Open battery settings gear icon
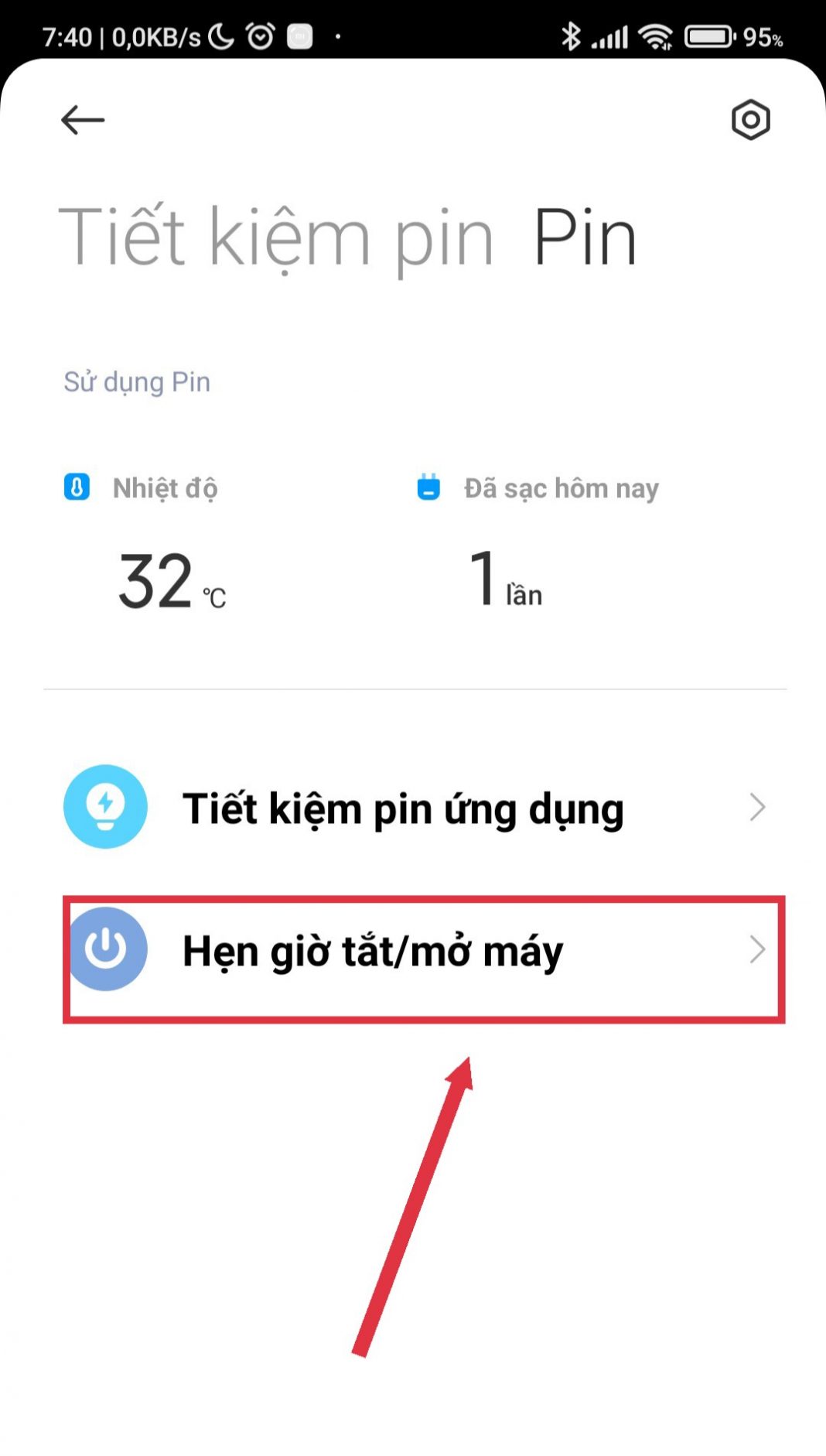Viewport: 826px width, 1456px height. pos(750,120)
